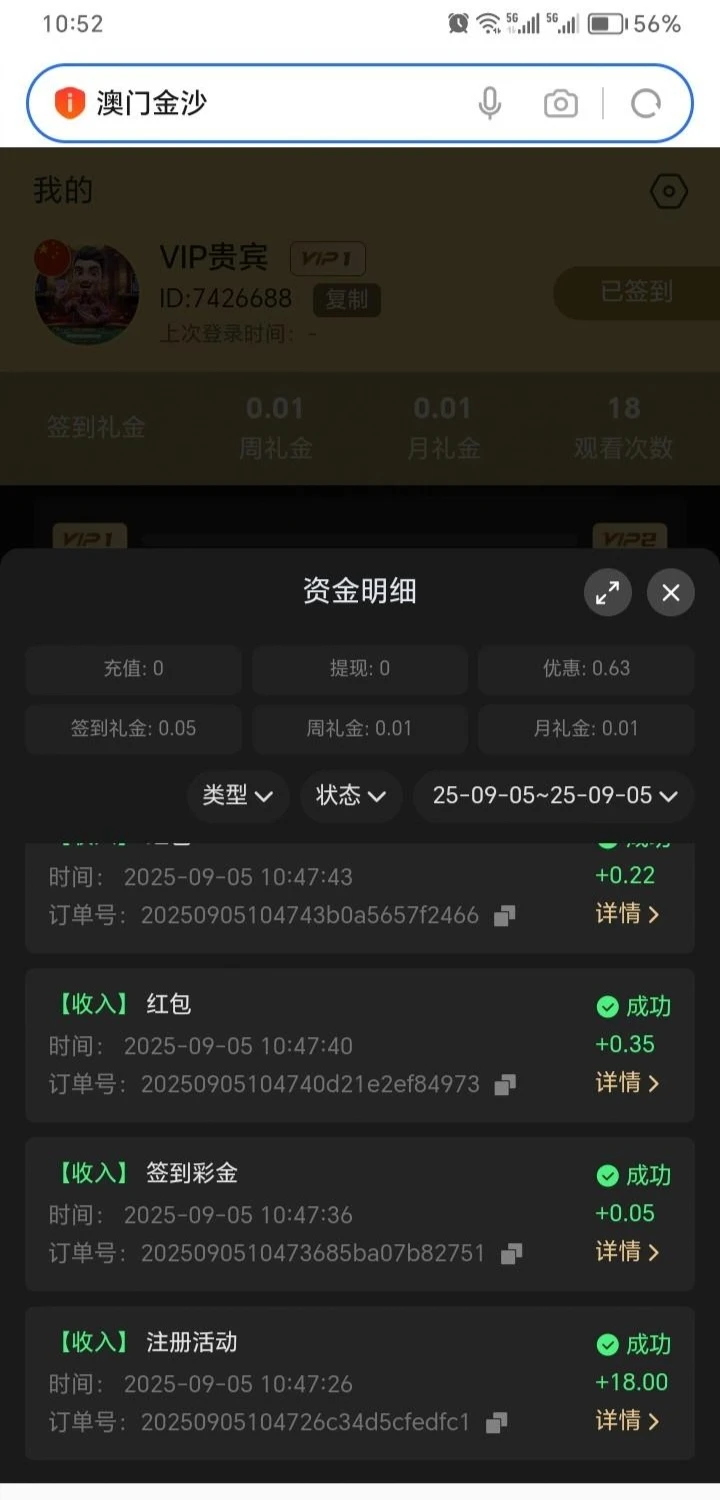Screen dimensions: 720x1500
Task: Expand the 资金明细 panel to fullscreen
Action: pyautogui.click(x=607, y=593)
